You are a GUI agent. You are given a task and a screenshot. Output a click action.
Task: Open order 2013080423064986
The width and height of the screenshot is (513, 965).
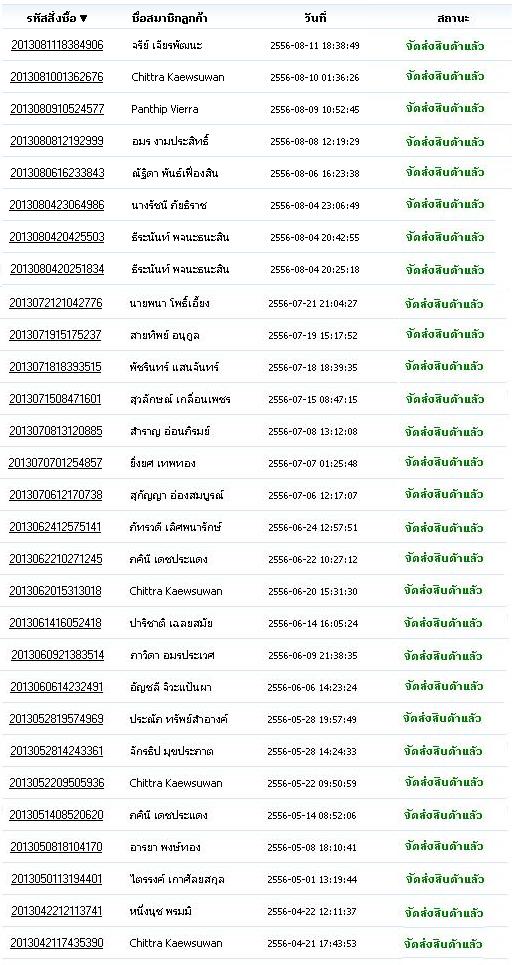[57, 205]
